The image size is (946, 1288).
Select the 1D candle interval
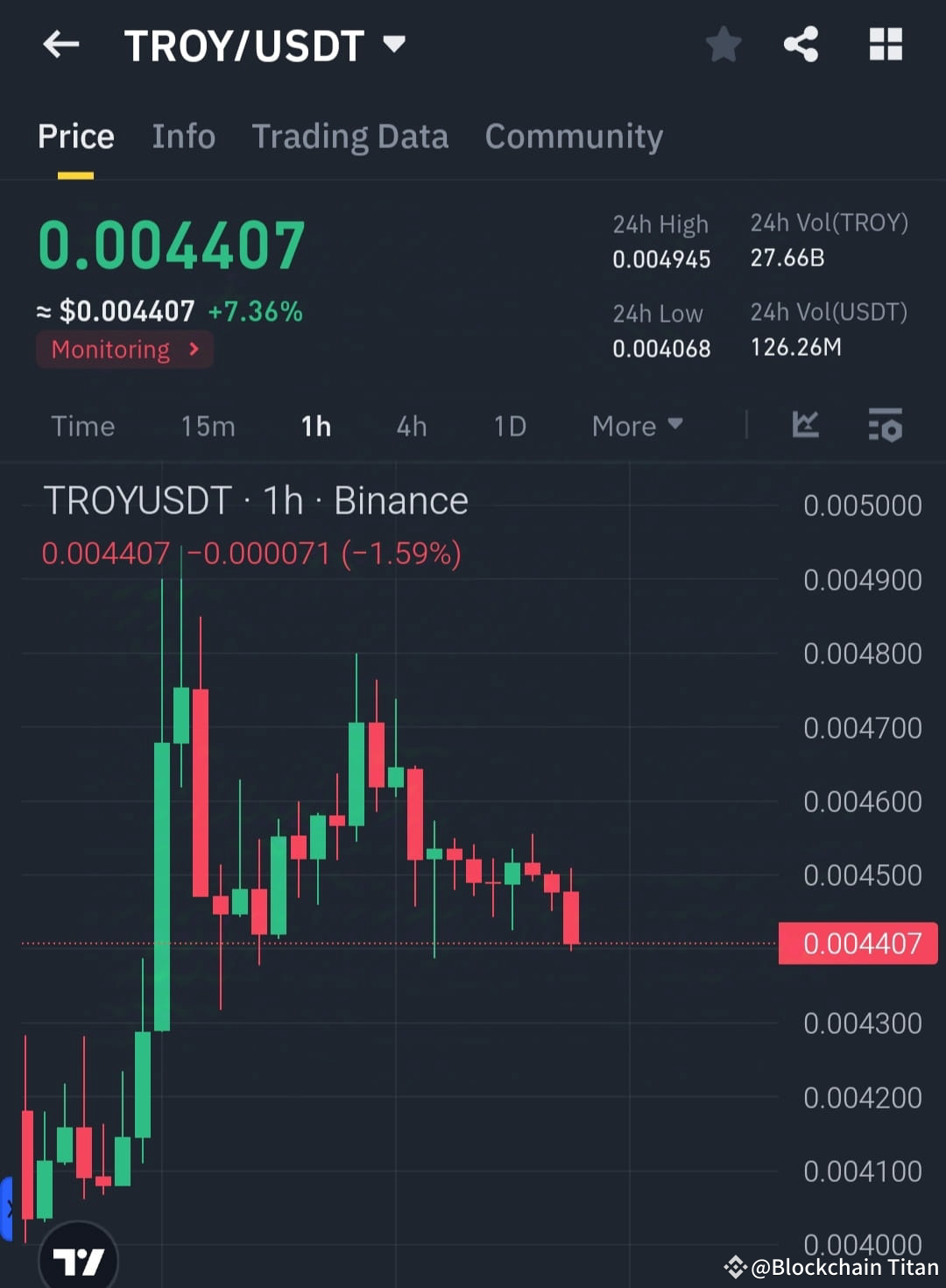(x=509, y=426)
